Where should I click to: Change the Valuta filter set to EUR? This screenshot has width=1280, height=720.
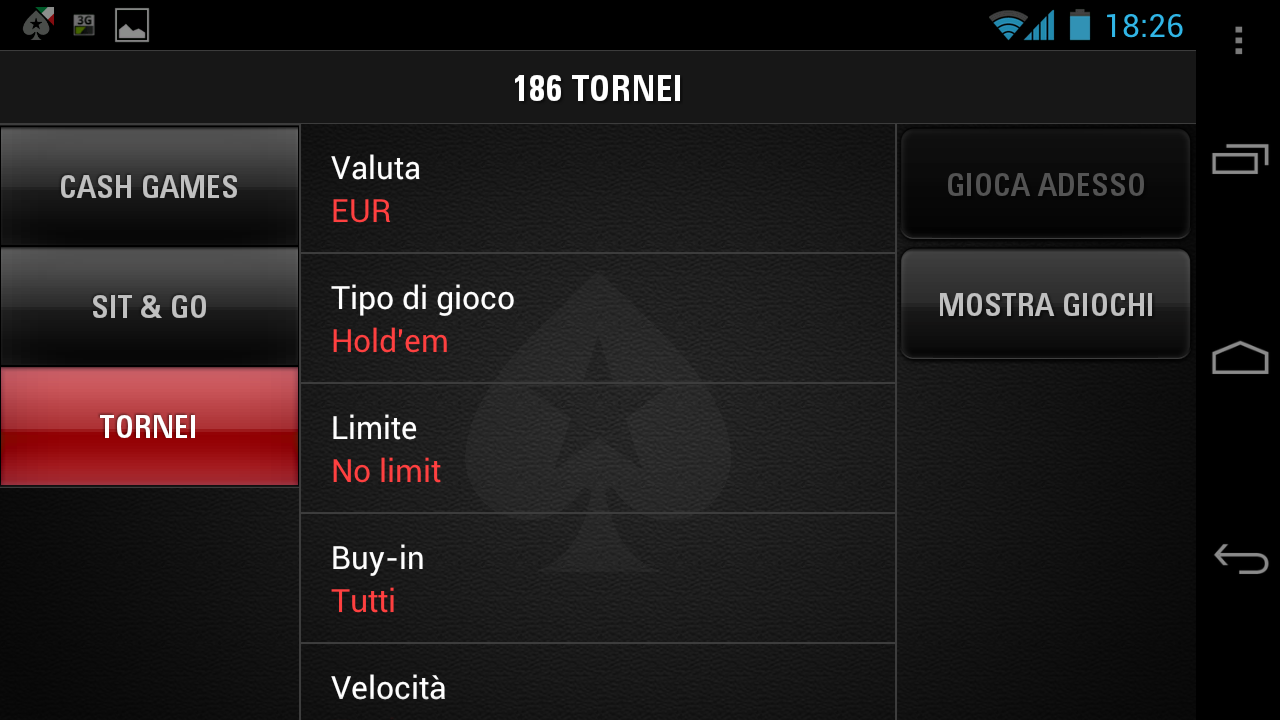tap(597, 189)
